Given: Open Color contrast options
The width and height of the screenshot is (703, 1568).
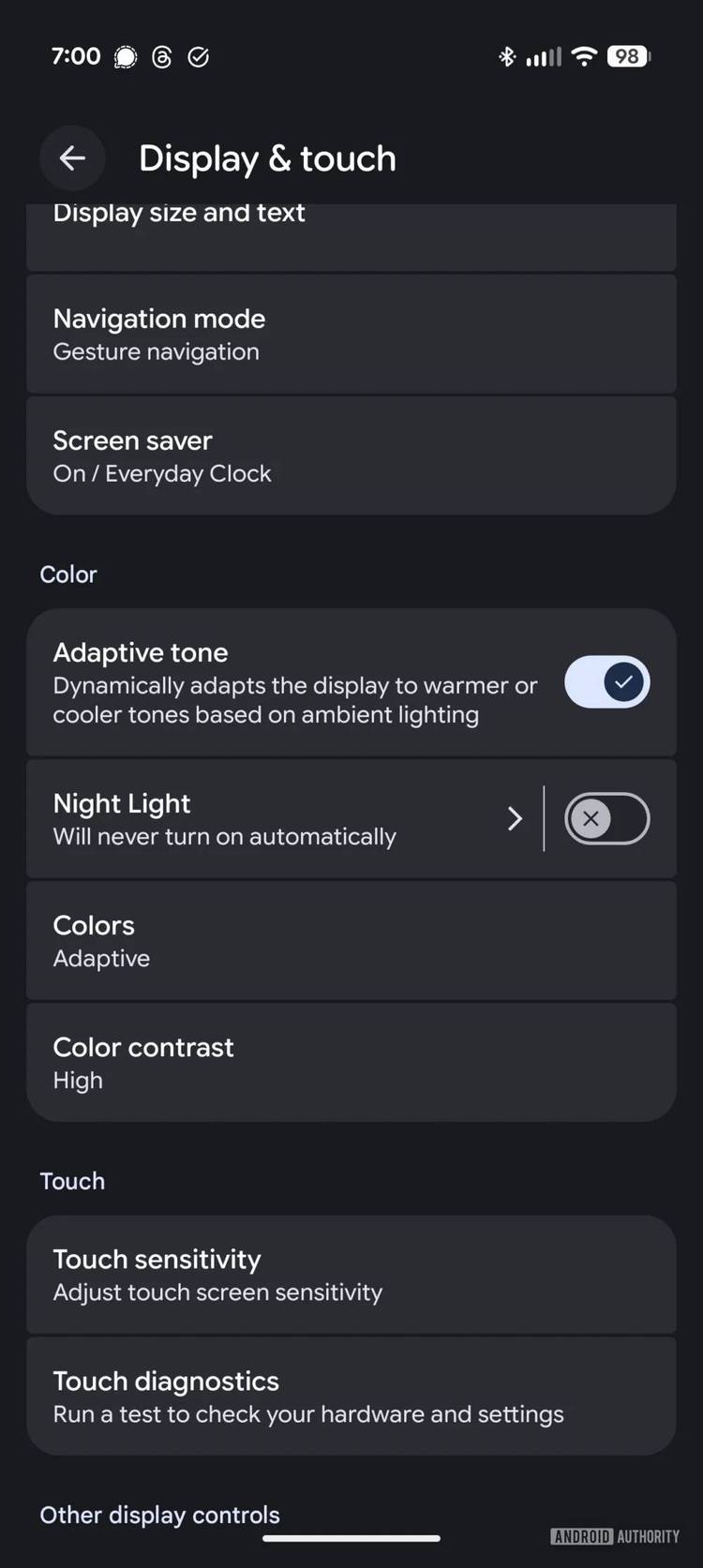Looking at the screenshot, I should 351,1063.
